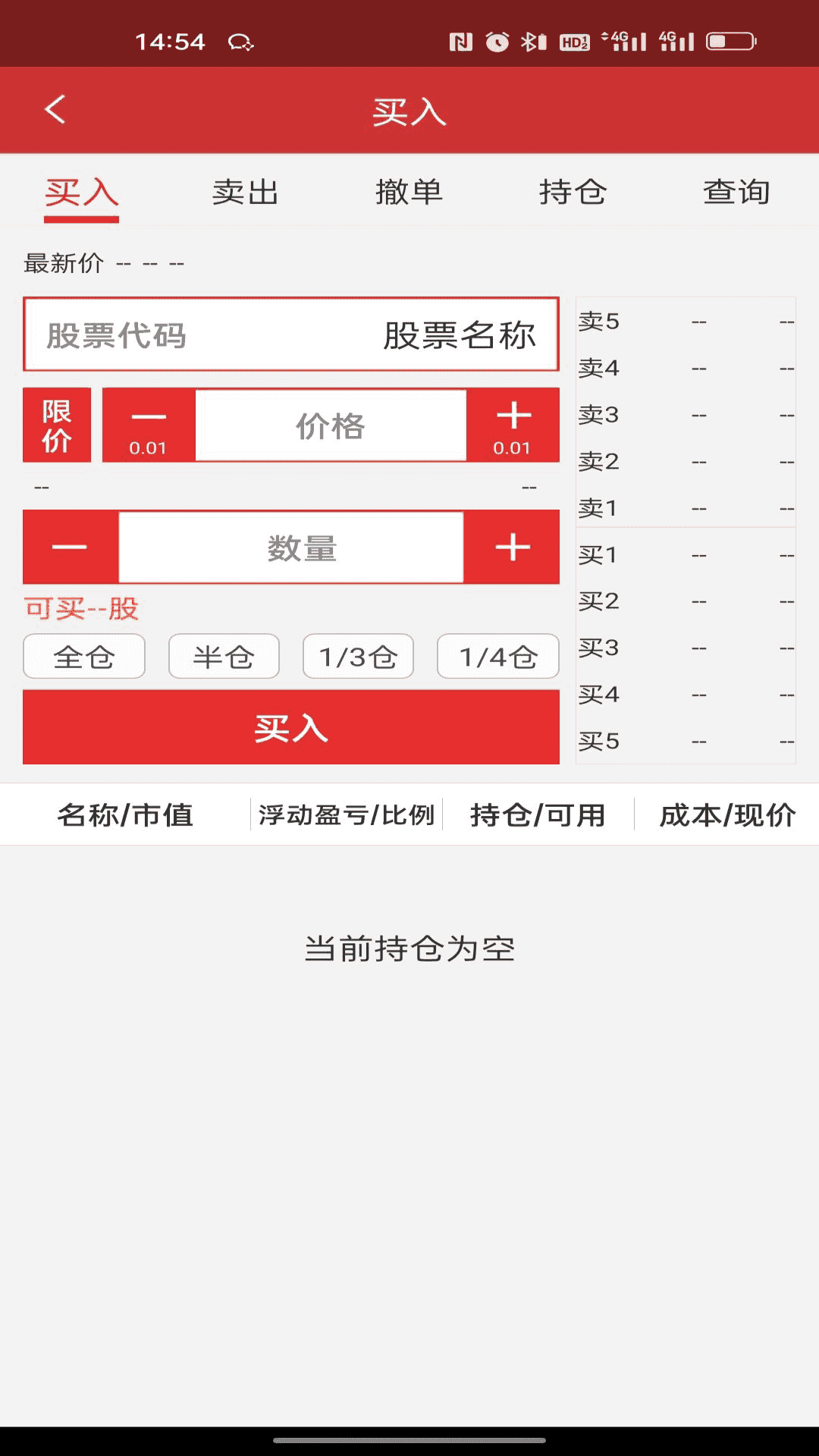Tap the alarm clock icon in status bar
The image size is (819, 1456).
pos(497,42)
